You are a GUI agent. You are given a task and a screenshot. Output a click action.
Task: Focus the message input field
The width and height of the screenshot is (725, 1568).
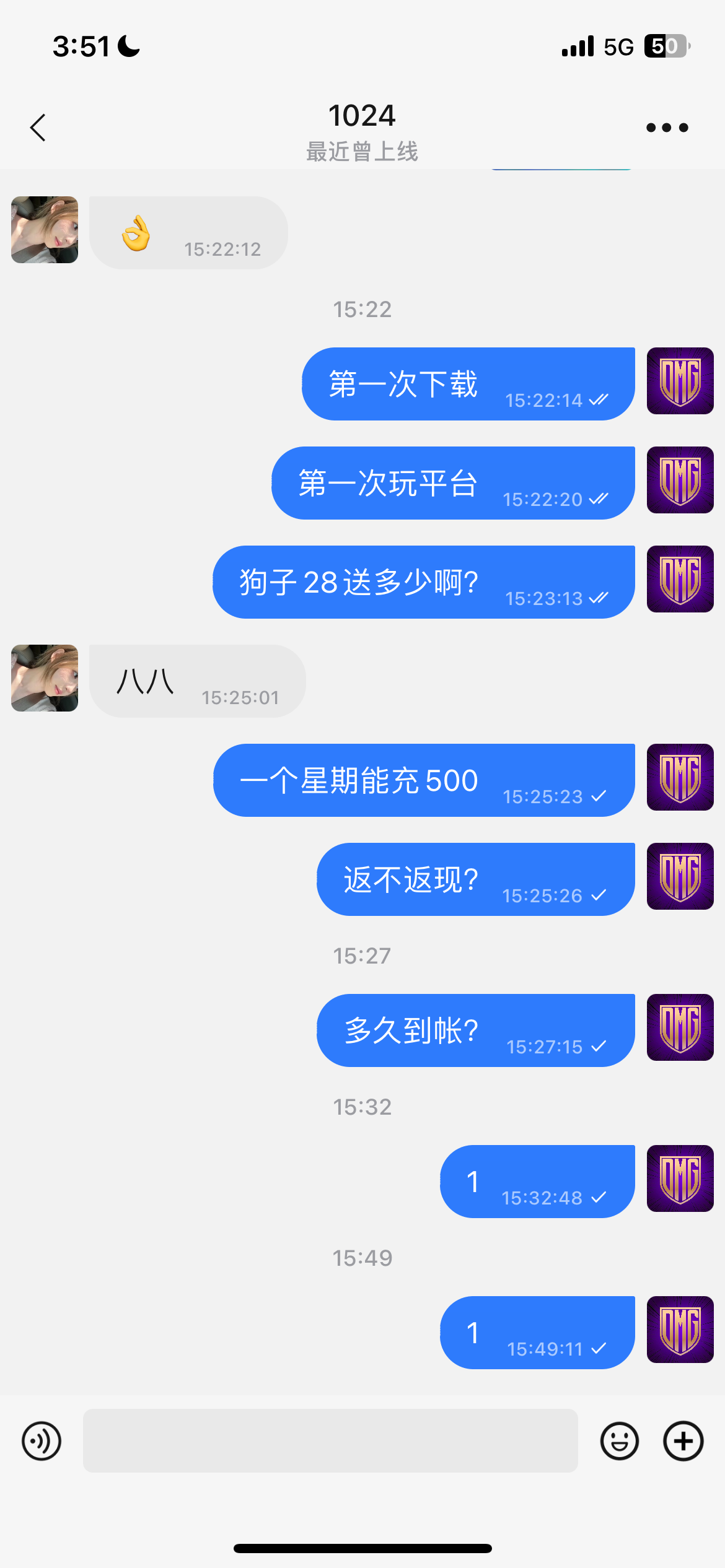pyautogui.click(x=330, y=1441)
